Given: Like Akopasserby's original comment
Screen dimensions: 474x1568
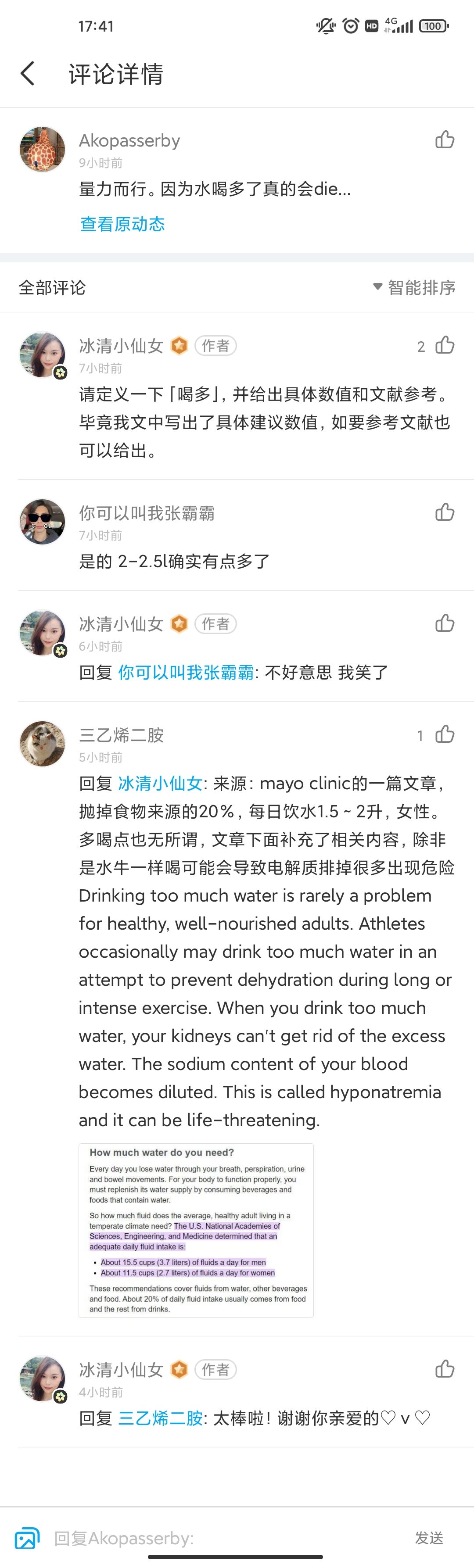Looking at the screenshot, I should [x=445, y=140].
